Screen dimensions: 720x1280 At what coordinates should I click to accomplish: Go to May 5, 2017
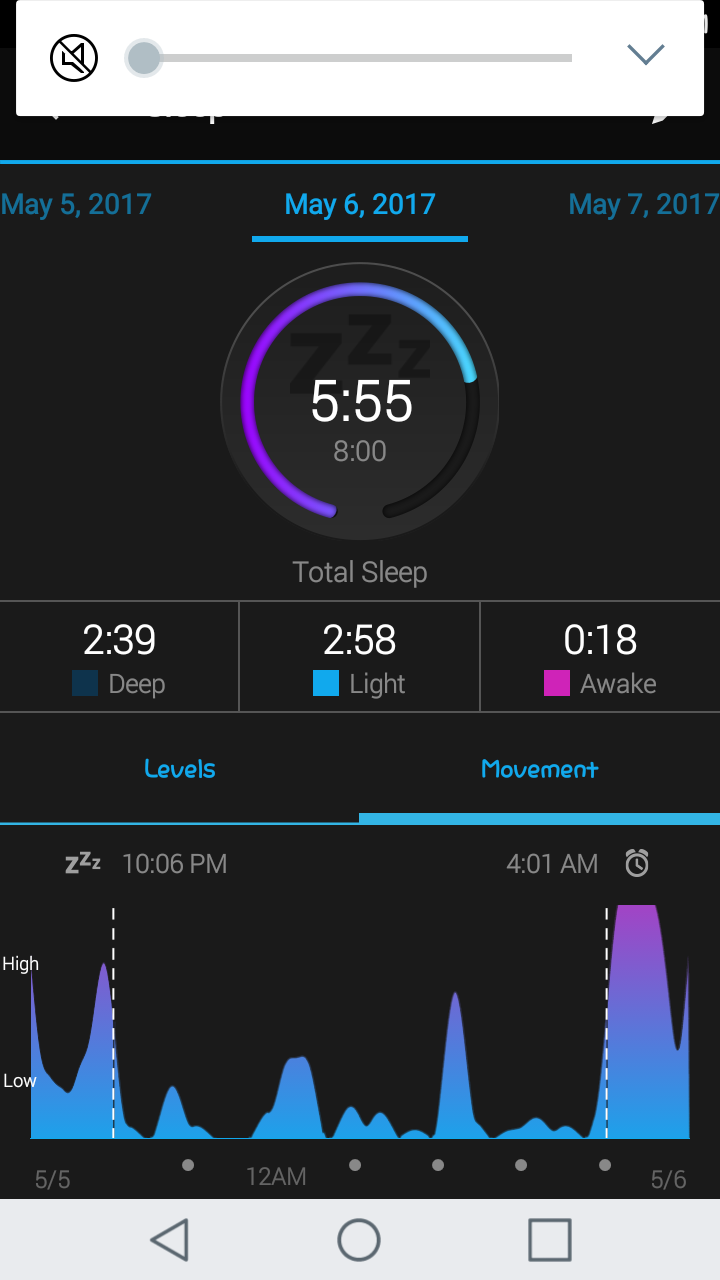pyautogui.click(x=76, y=204)
